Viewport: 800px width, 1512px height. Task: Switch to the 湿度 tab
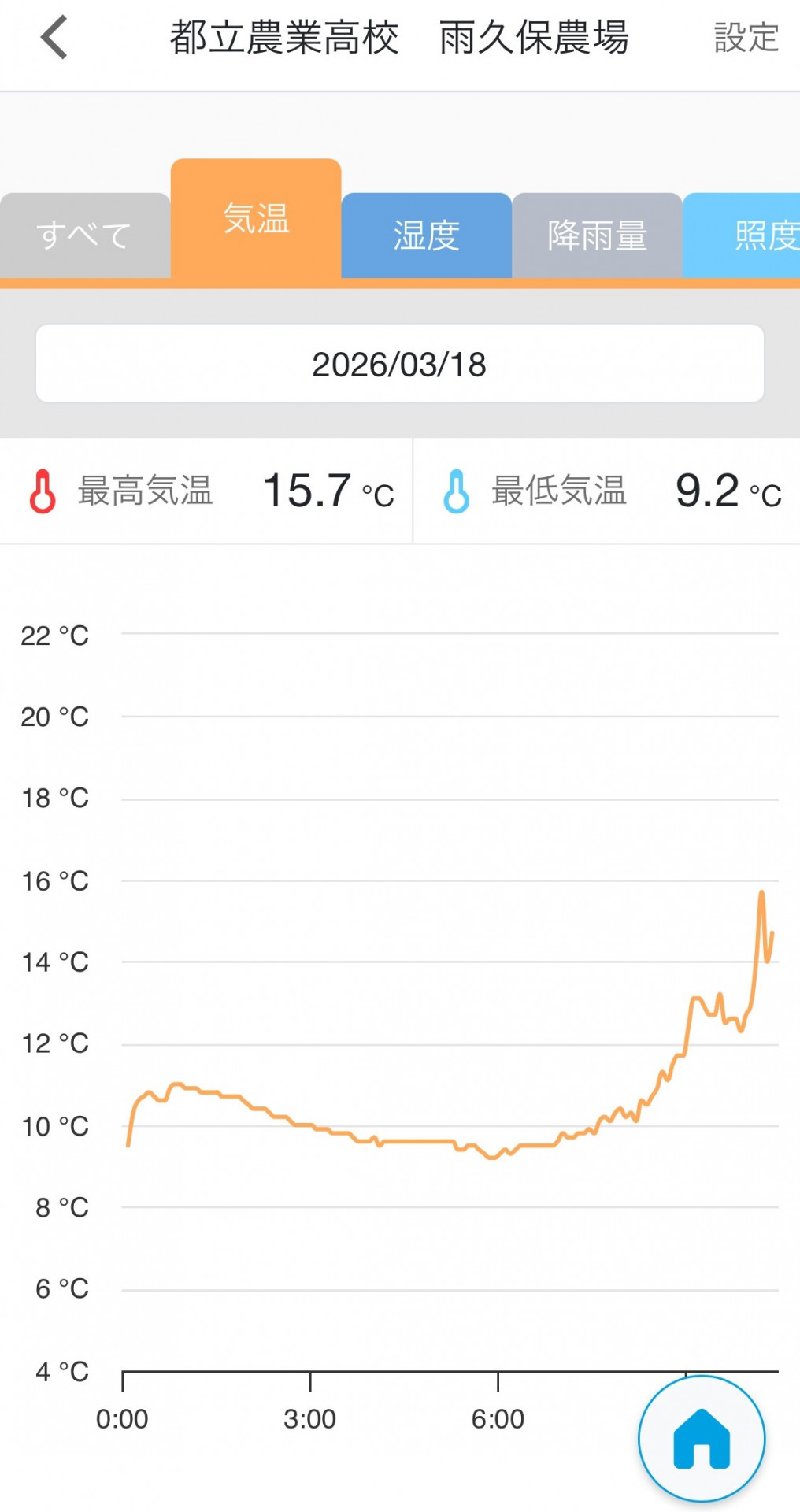point(426,235)
